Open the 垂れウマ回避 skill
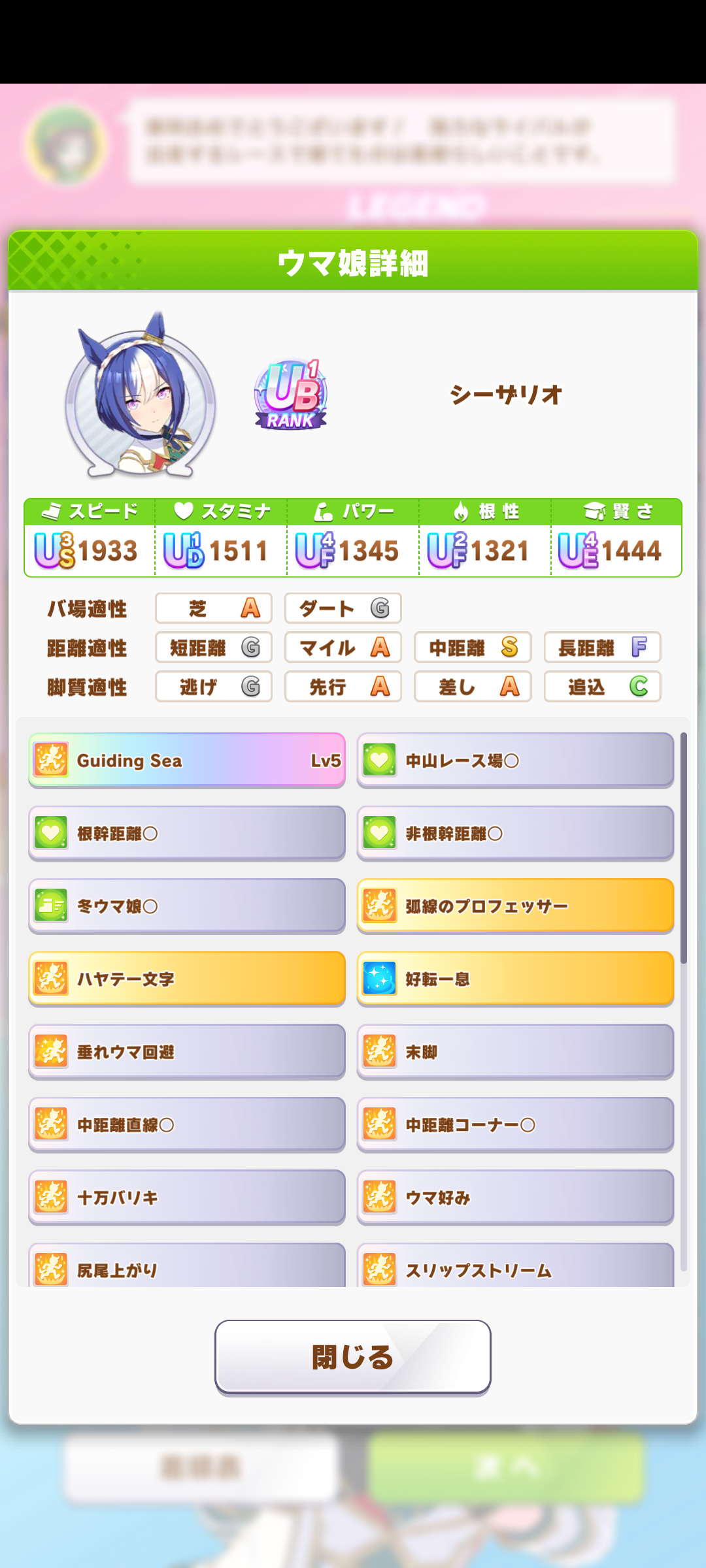 [187, 1051]
